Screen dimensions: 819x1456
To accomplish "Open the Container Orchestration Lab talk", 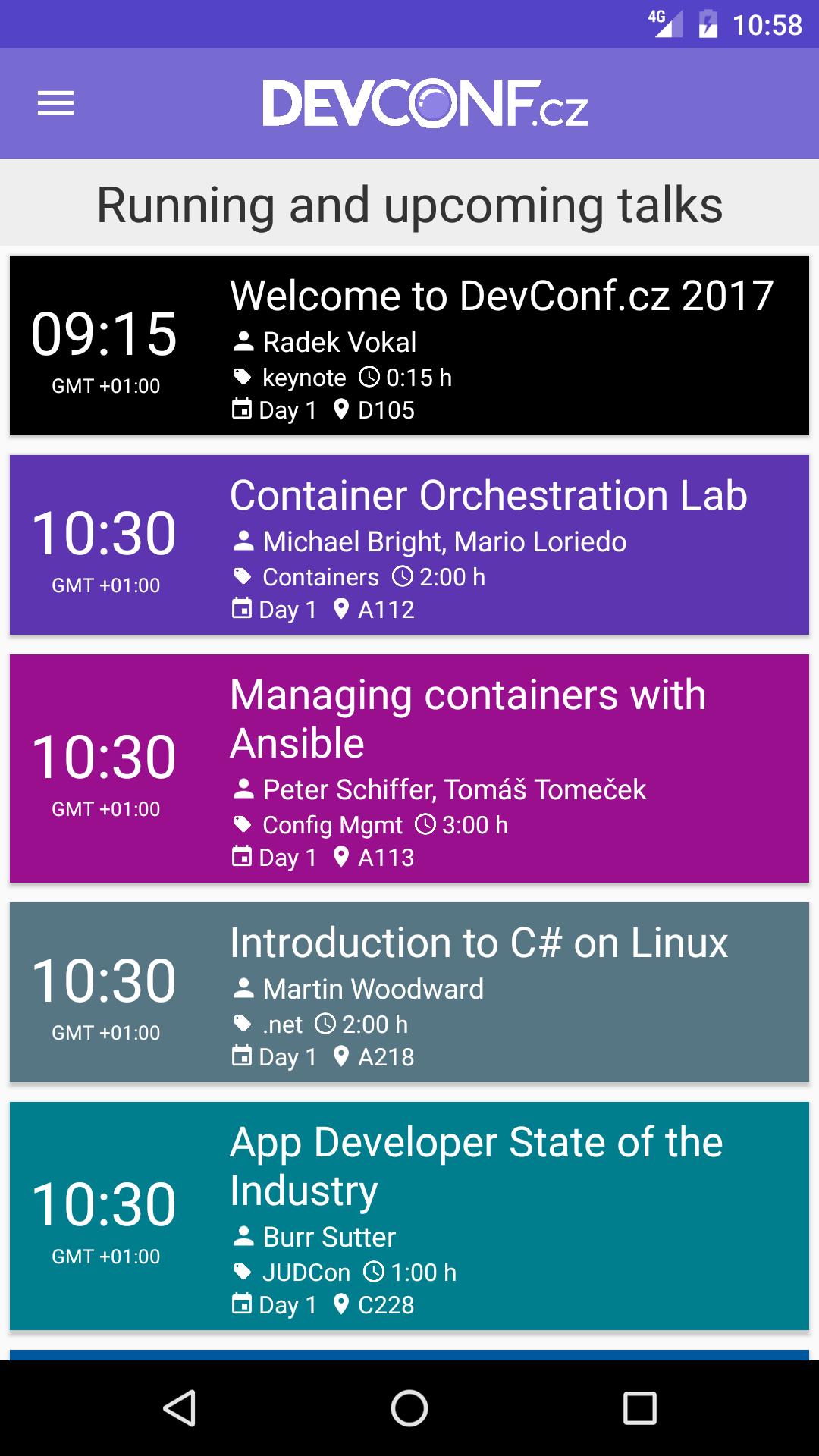I will pyautogui.click(x=409, y=544).
